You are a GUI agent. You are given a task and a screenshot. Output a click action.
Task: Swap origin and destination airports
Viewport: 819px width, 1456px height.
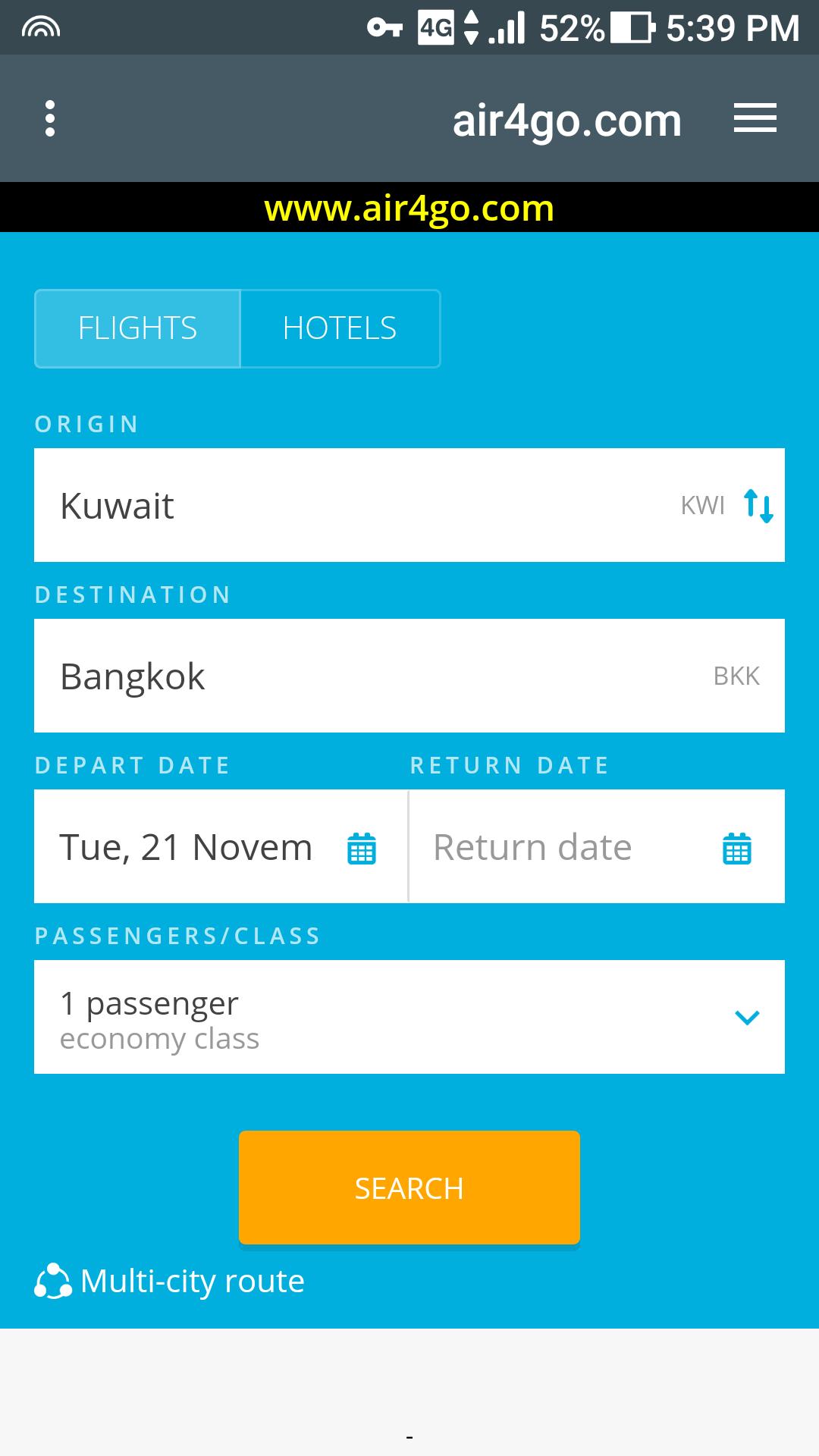pos(758,505)
